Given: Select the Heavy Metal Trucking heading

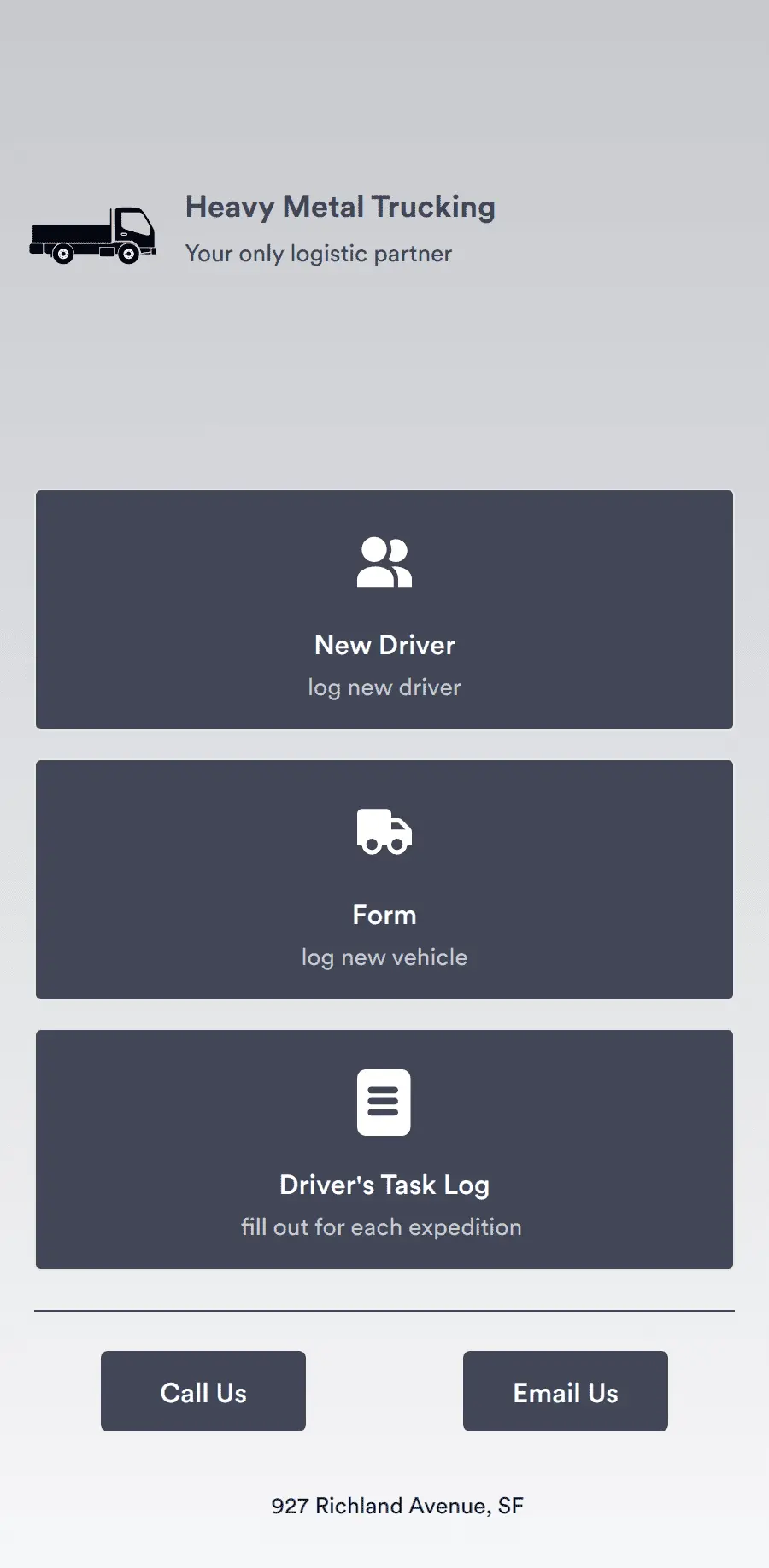Looking at the screenshot, I should (x=340, y=207).
